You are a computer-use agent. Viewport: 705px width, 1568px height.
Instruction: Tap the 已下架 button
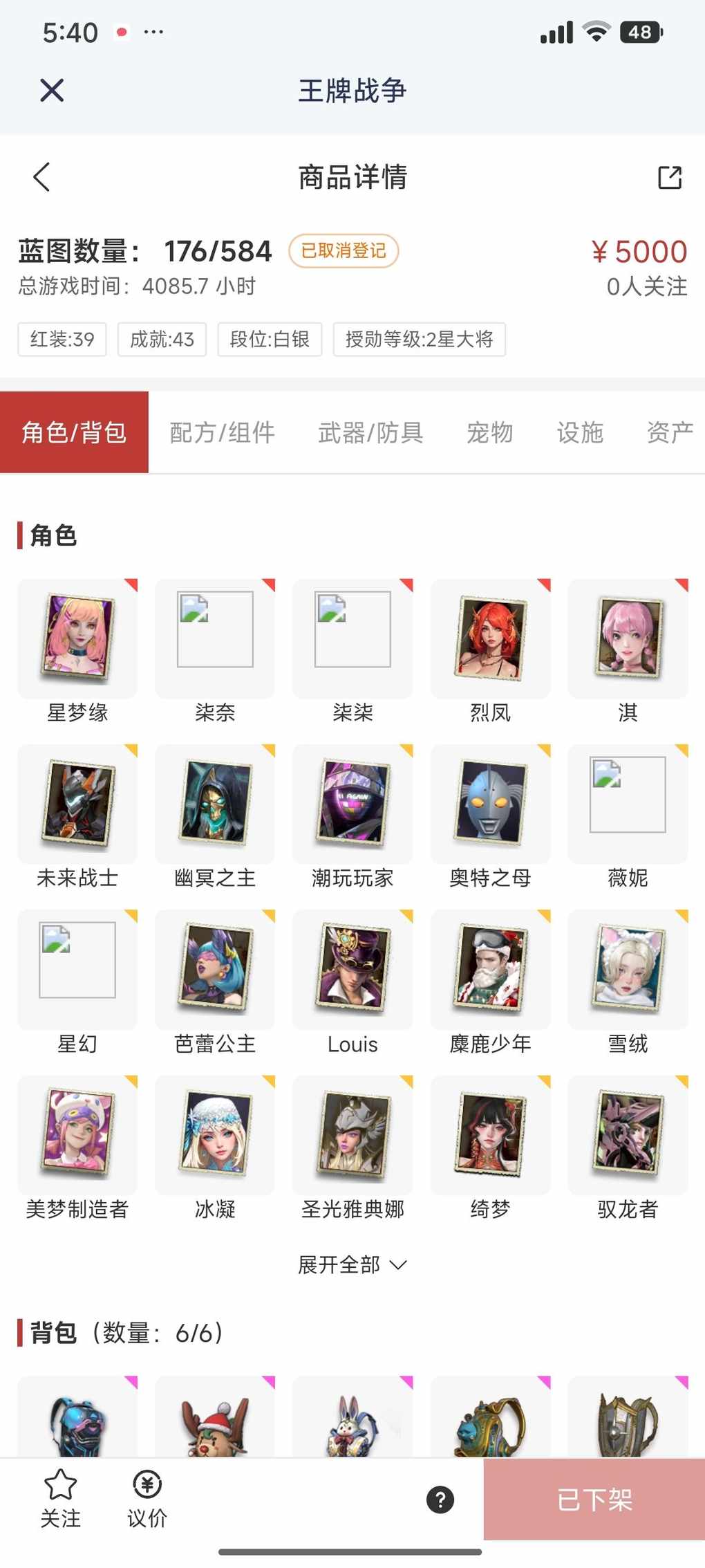pyautogui.click(x=594, y=1500)
